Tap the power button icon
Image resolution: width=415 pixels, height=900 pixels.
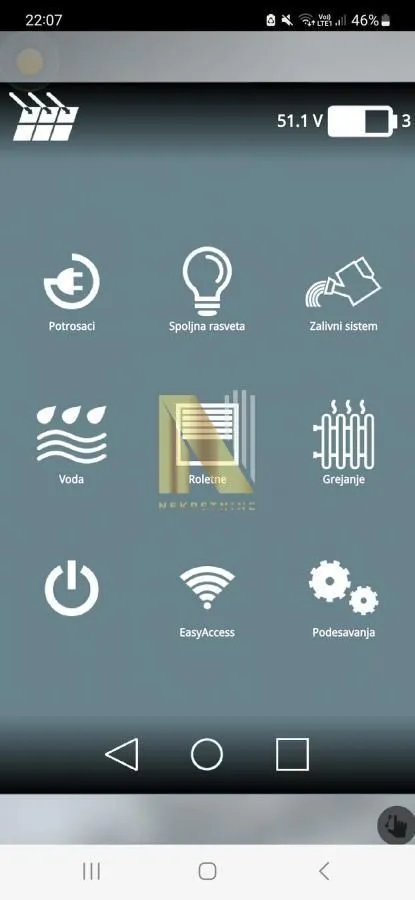point(72,588)
